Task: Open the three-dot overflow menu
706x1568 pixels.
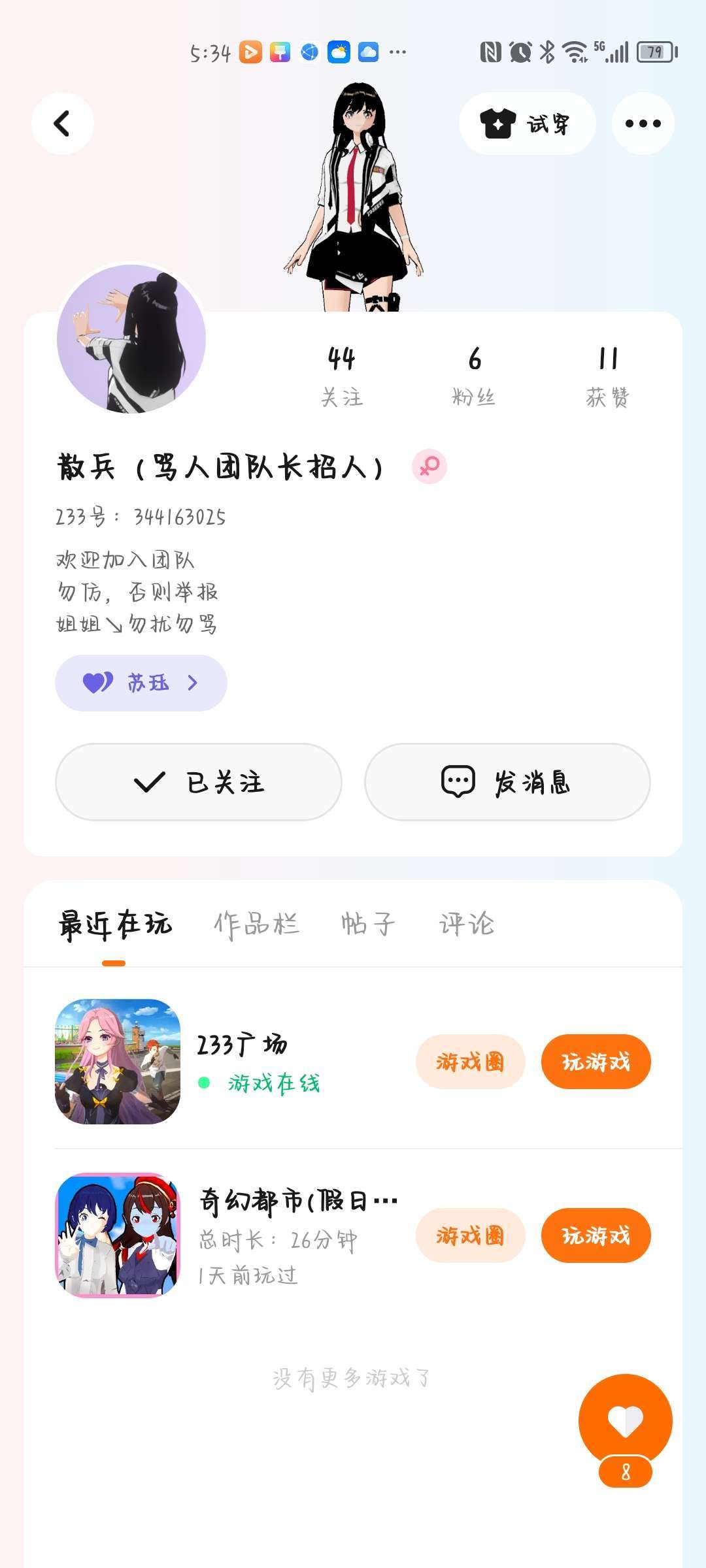Action: (x=643, y=123)
